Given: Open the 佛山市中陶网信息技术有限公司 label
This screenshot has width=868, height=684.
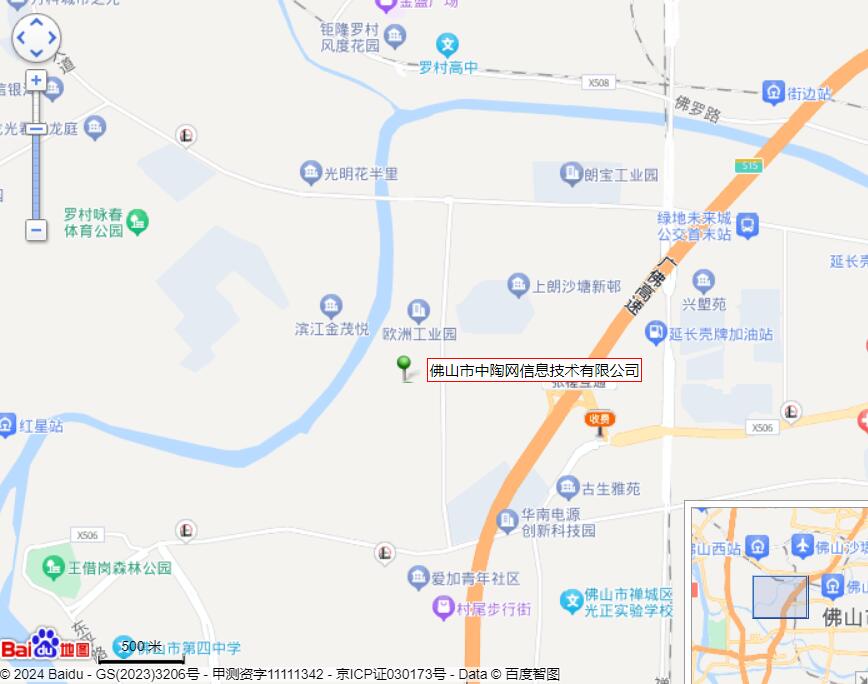Looking at the screenshot, I should [534, 371].
